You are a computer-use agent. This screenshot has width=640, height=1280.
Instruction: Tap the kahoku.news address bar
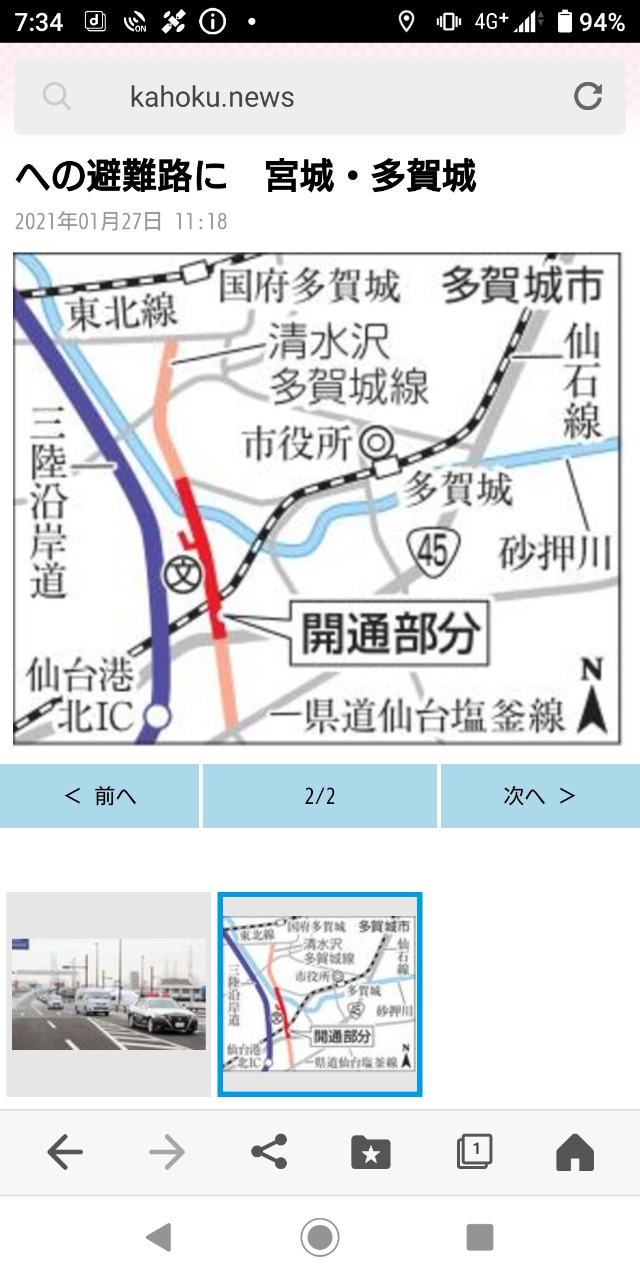coord(300,96)
